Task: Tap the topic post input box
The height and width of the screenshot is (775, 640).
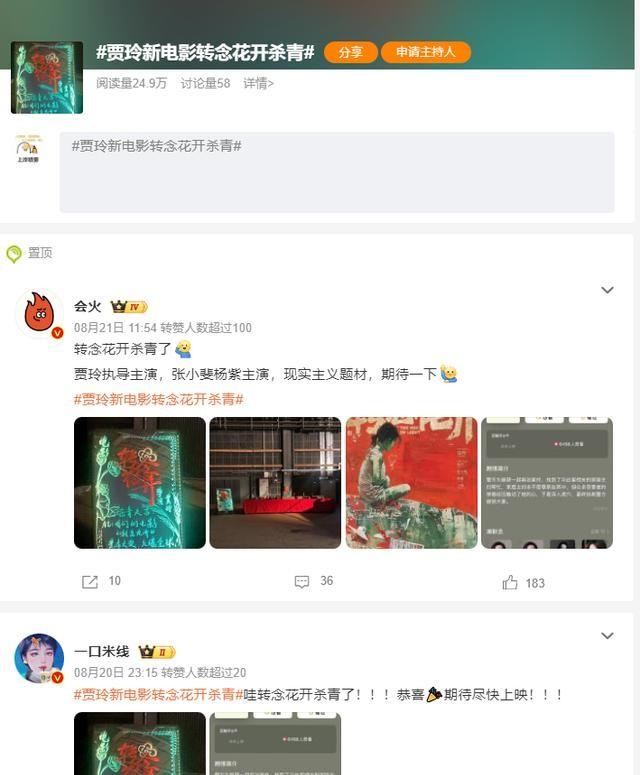Action: pyautogui.click(x=336, y=172)
